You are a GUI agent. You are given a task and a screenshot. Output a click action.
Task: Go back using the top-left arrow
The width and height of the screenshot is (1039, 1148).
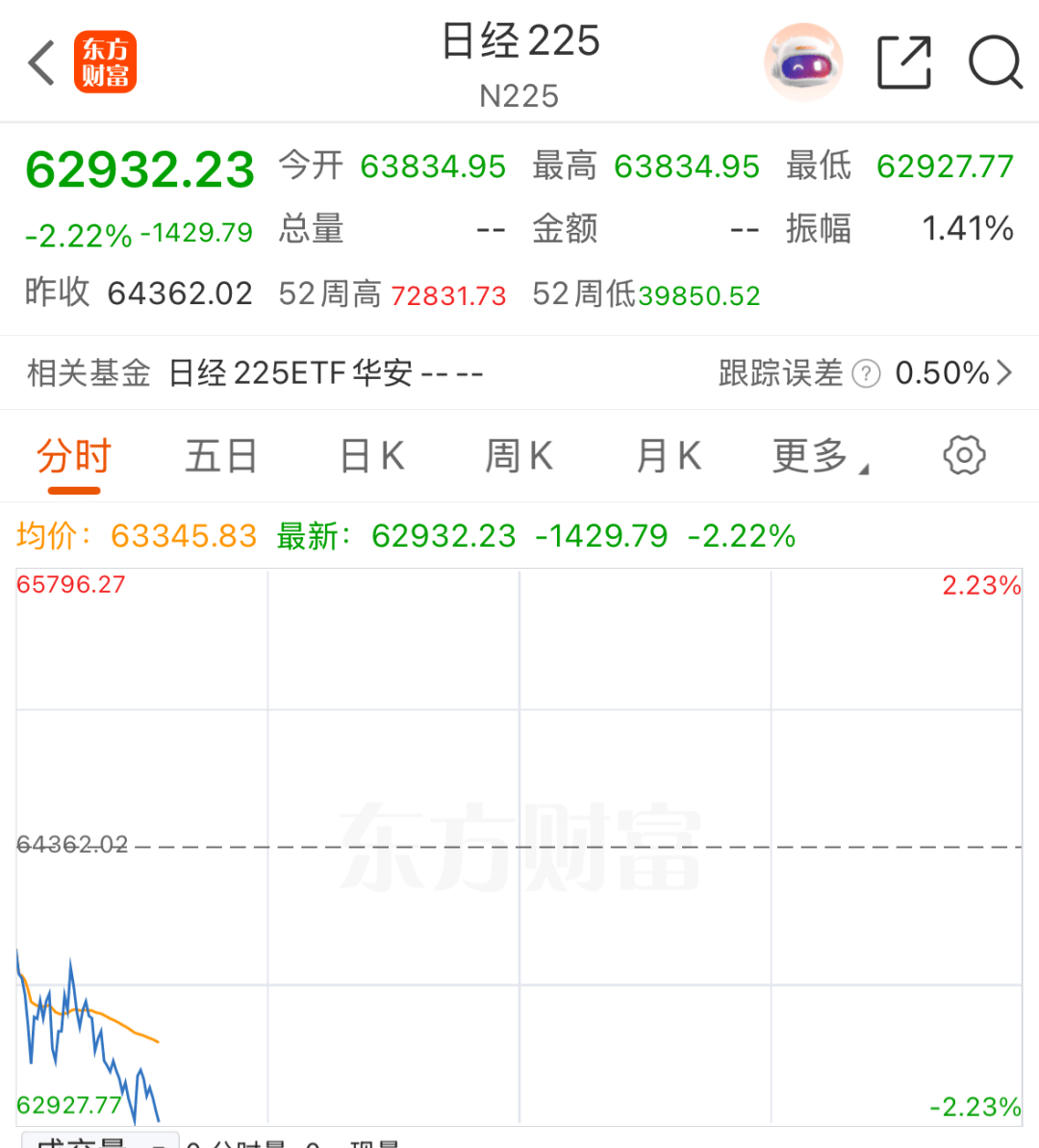coord(41,63)
